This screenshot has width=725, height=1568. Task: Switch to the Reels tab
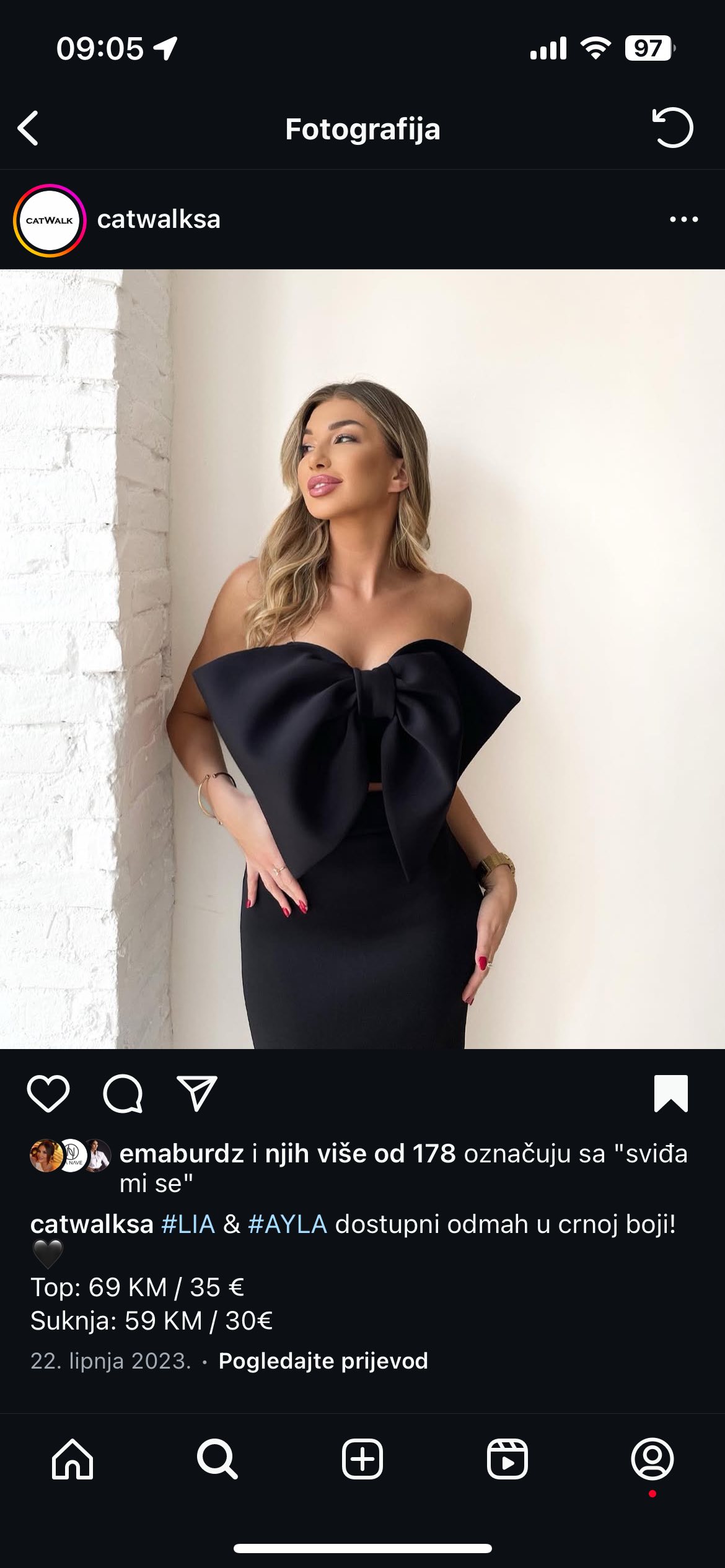[x=507, y=1459]
